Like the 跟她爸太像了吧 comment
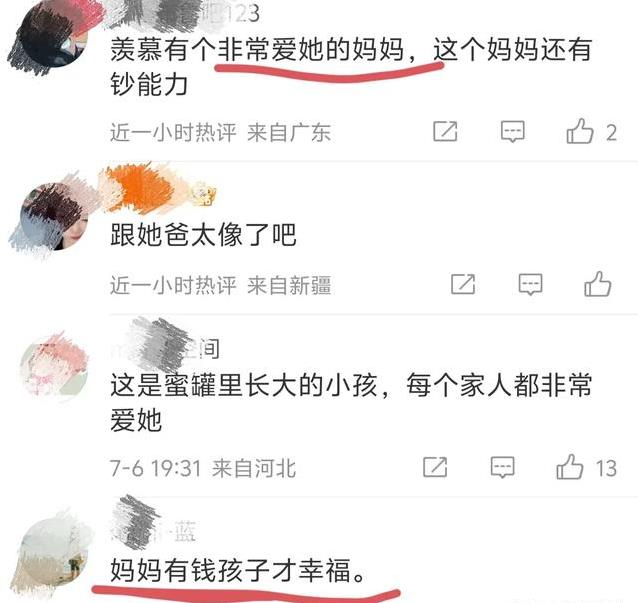 tap(598, 285)
